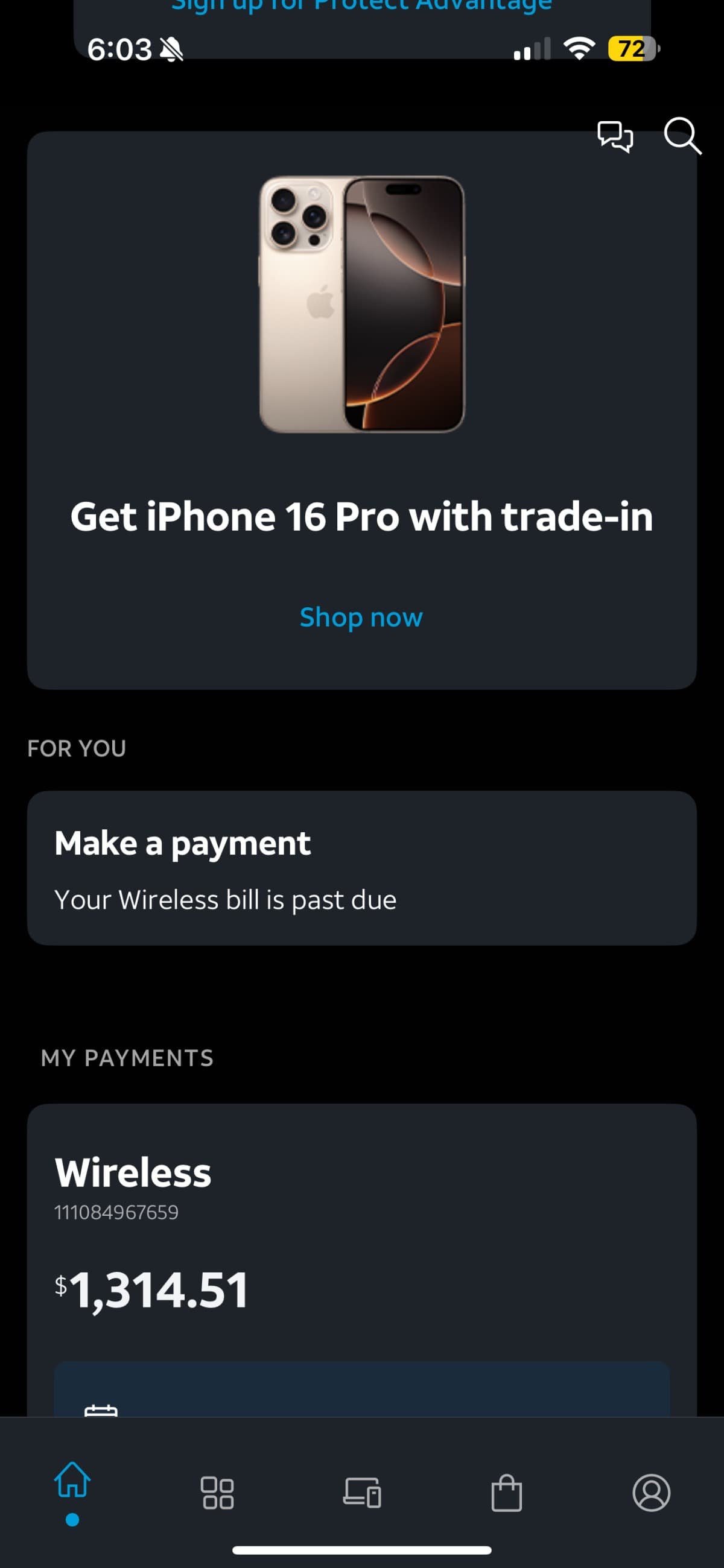724x1568 pixels.
Task: Switch to the services grid tab
Action: [x=217, y=1493]
